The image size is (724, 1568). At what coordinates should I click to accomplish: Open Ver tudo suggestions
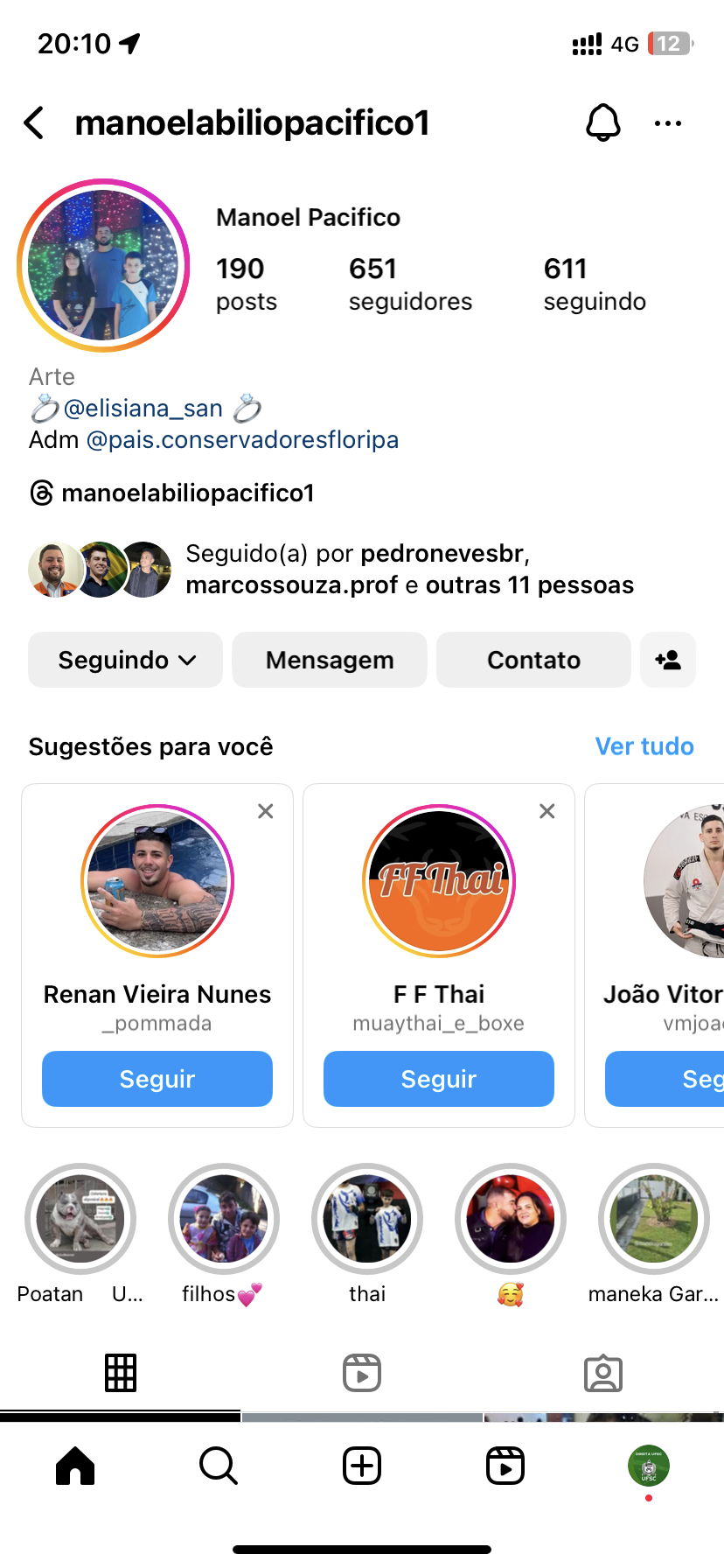pos(644,746)
